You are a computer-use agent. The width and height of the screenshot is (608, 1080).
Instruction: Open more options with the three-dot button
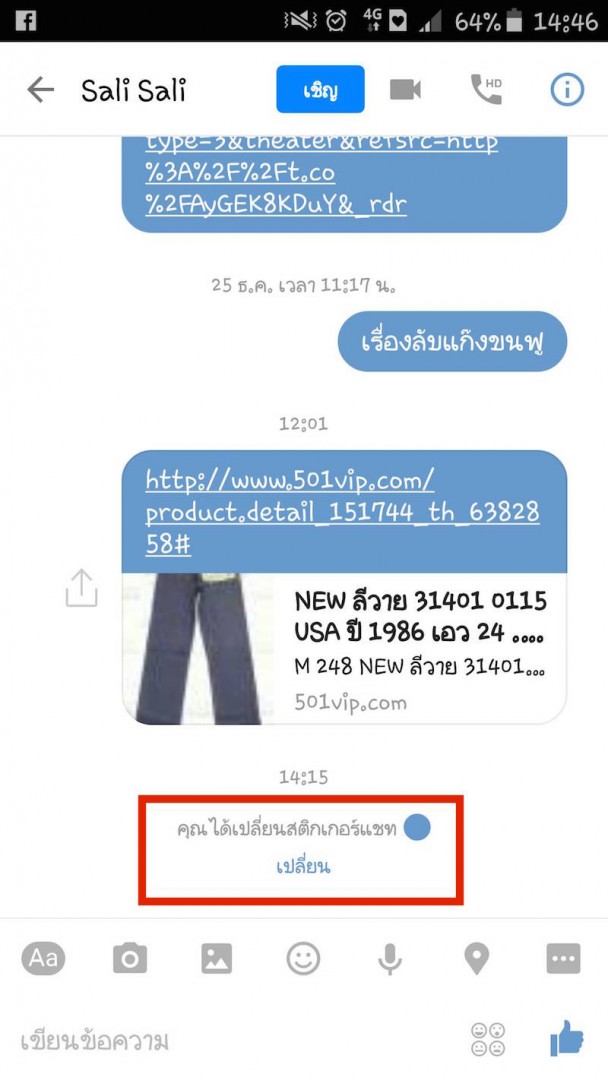coord(563,959)
